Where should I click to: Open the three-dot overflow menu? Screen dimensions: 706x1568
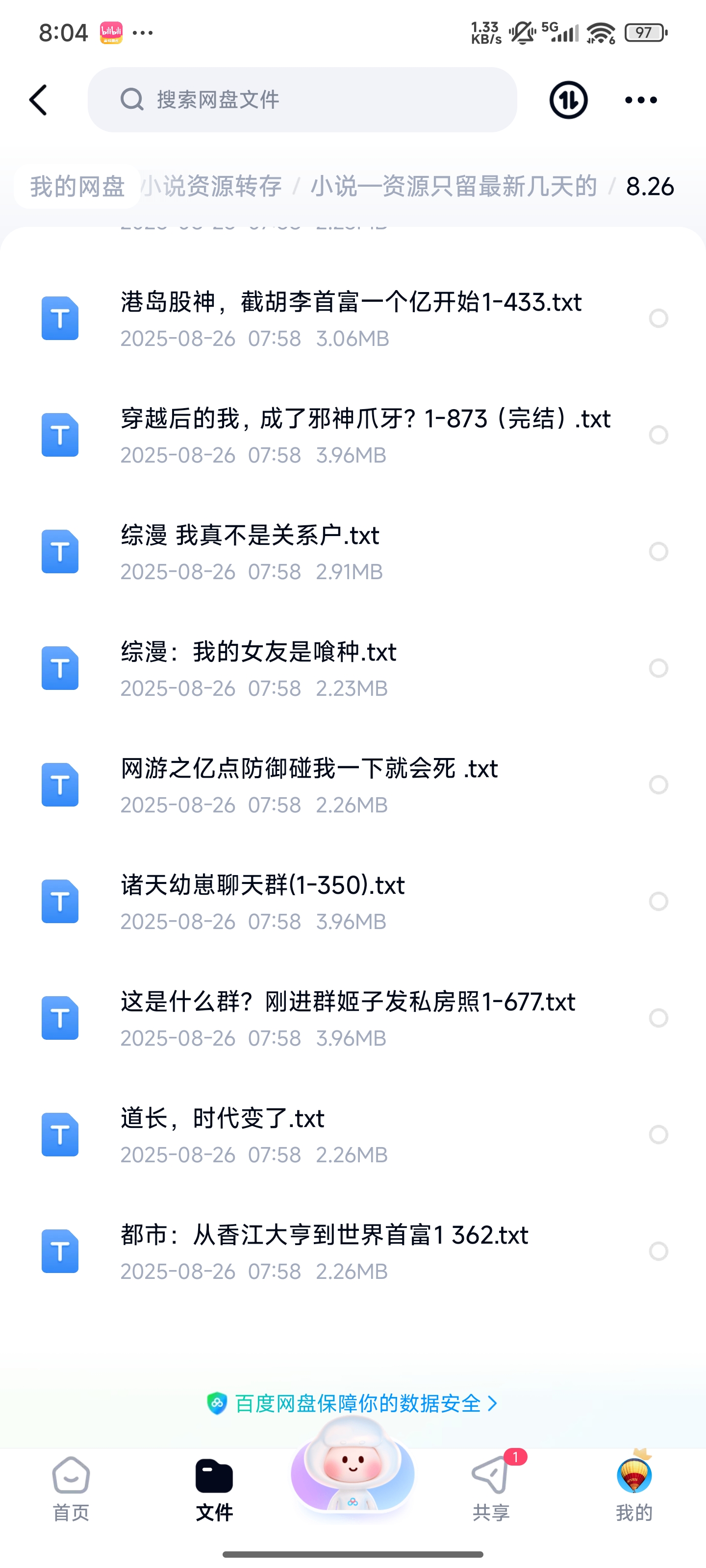click(641, 100)
